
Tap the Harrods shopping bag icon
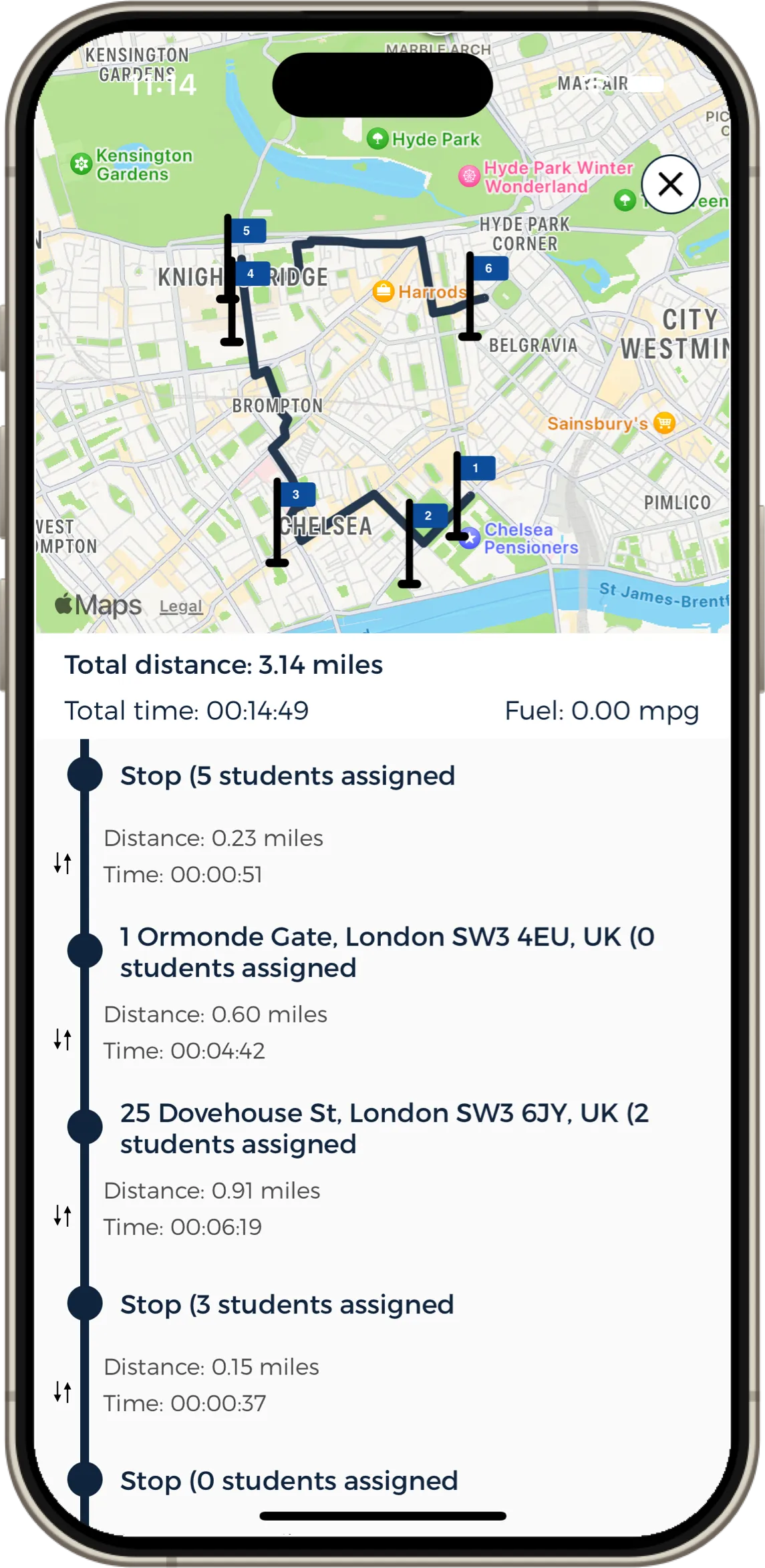385,292
